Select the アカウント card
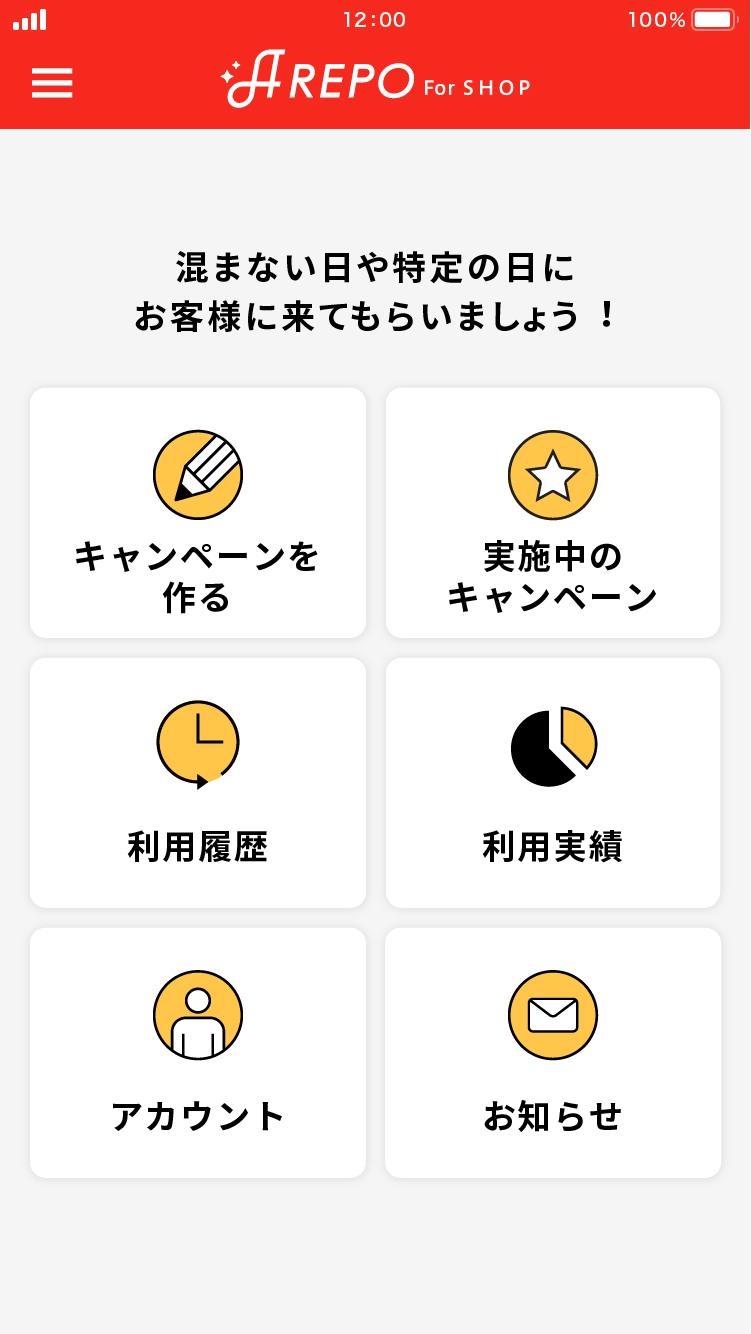This screenshot has height=1334, width=751. (x=197, y=1053)
